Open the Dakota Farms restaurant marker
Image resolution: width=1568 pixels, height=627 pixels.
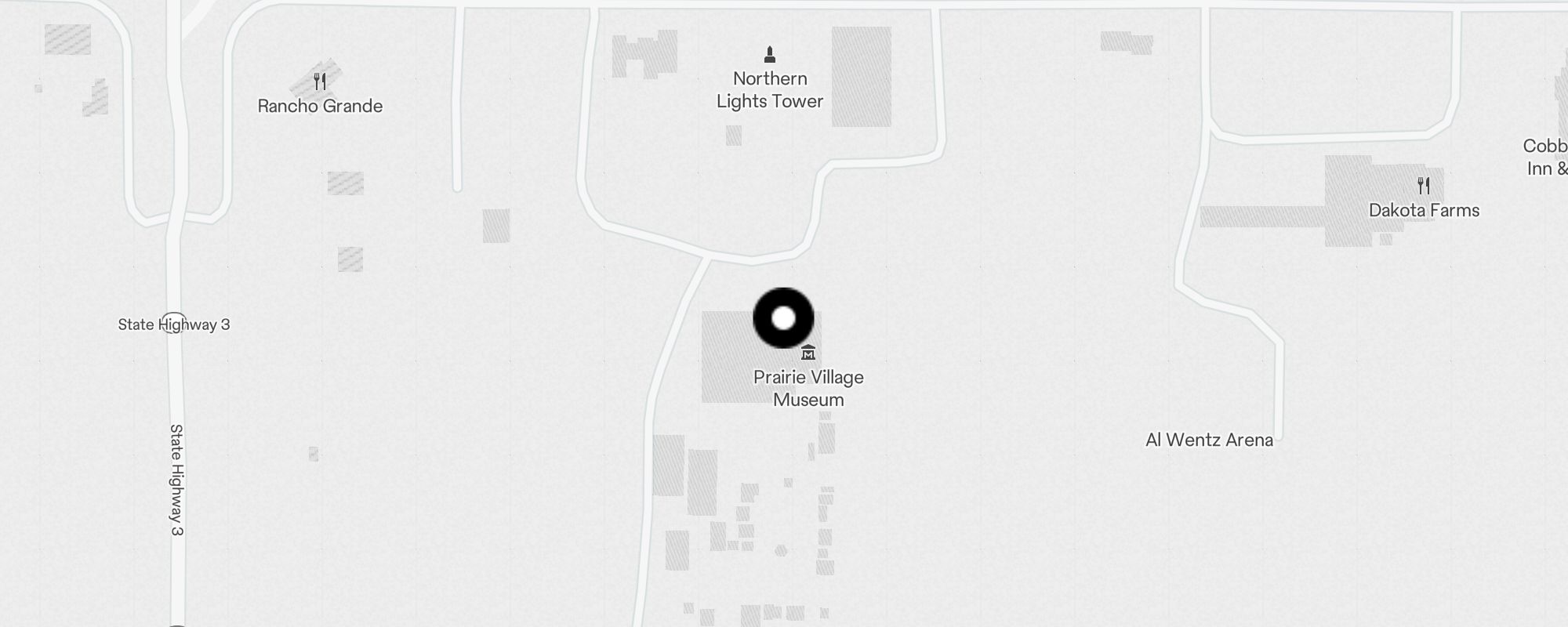click(x=1424, y=187)
